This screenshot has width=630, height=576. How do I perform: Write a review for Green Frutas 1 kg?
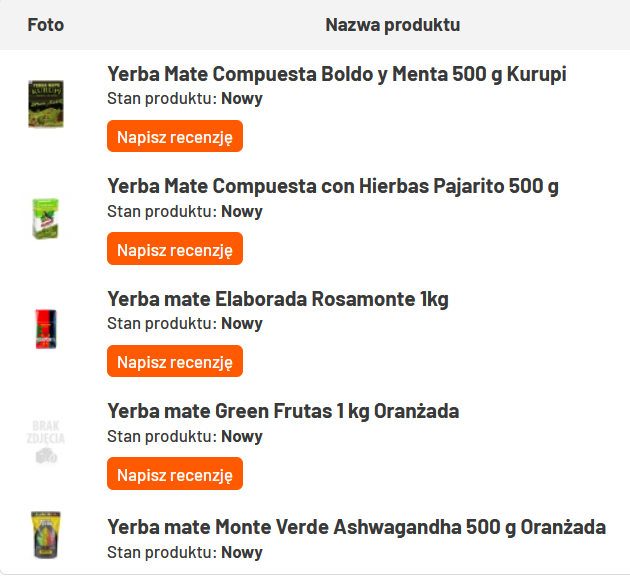(x=174, y=474)
